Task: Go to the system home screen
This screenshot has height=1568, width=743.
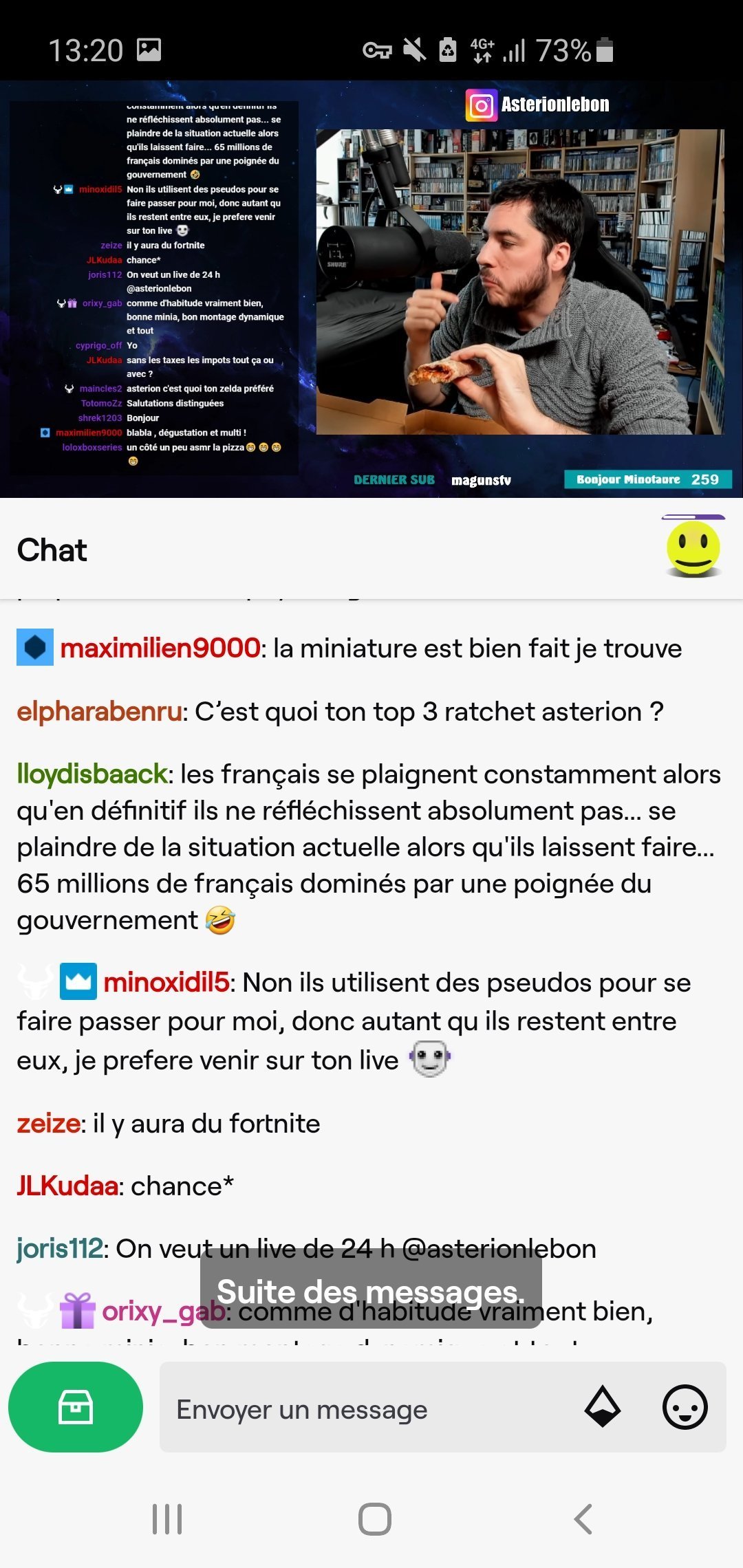Action: tap(375, 1519)
